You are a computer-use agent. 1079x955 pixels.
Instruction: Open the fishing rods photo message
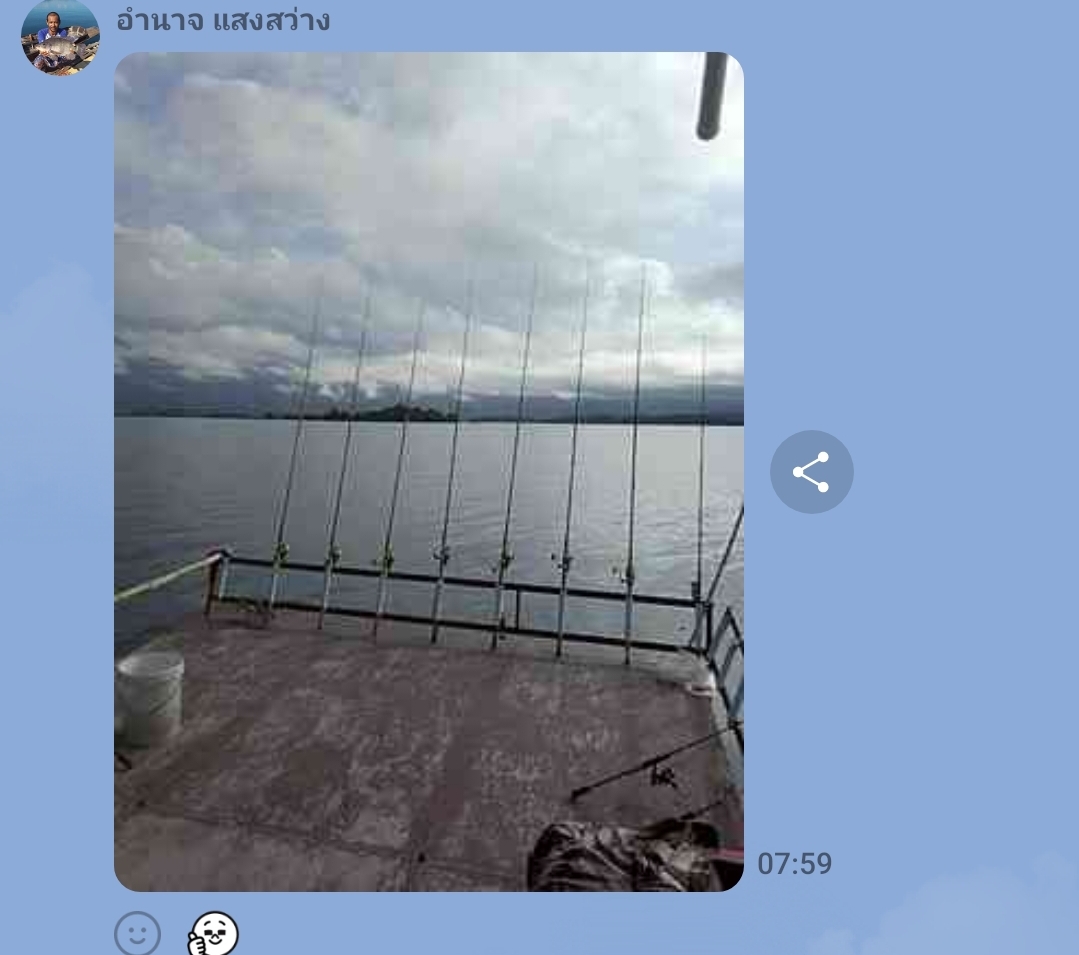(x=428, y=471)
